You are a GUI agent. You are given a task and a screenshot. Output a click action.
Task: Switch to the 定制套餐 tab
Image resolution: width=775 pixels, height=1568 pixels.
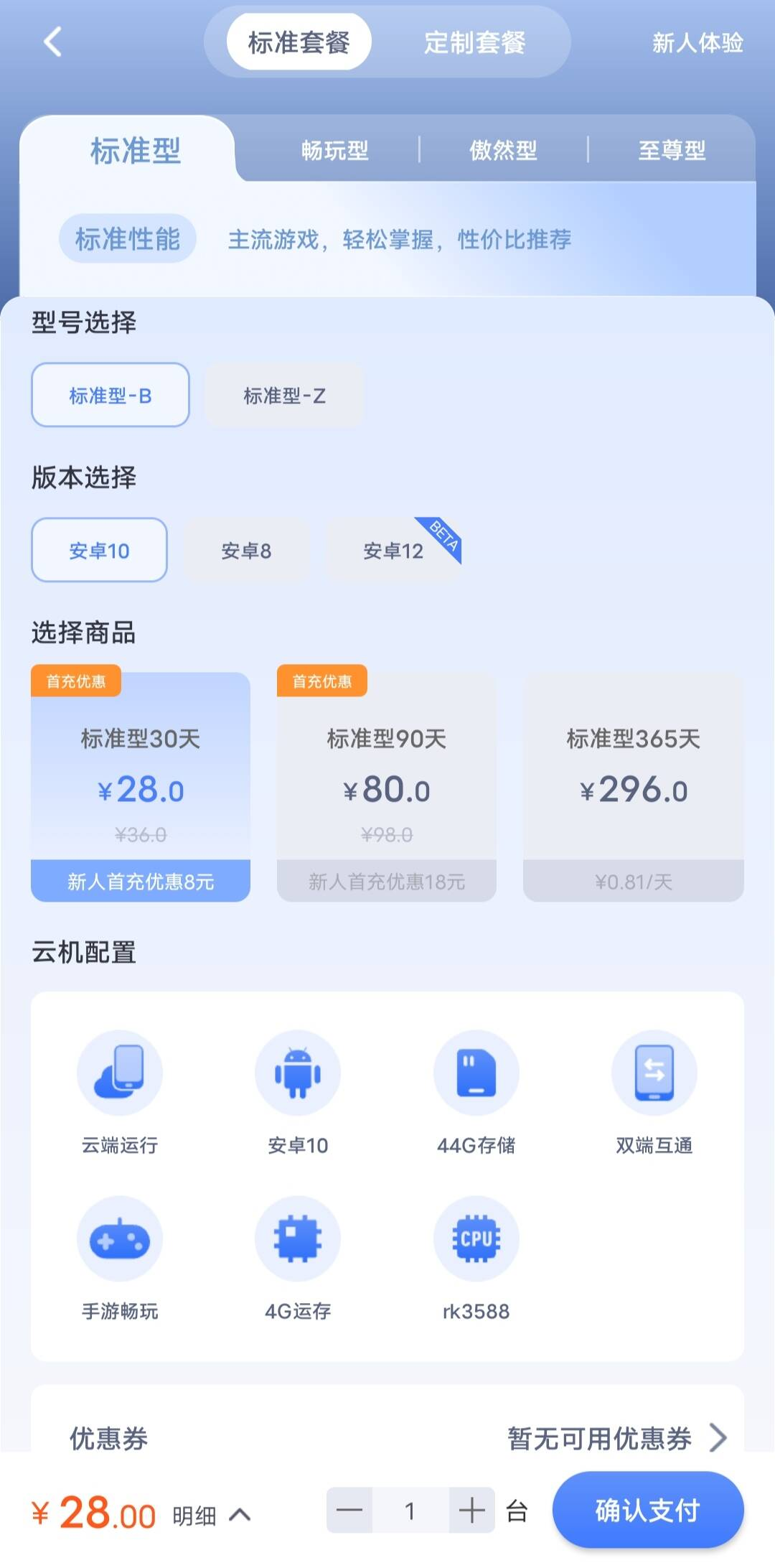point(474,42)
